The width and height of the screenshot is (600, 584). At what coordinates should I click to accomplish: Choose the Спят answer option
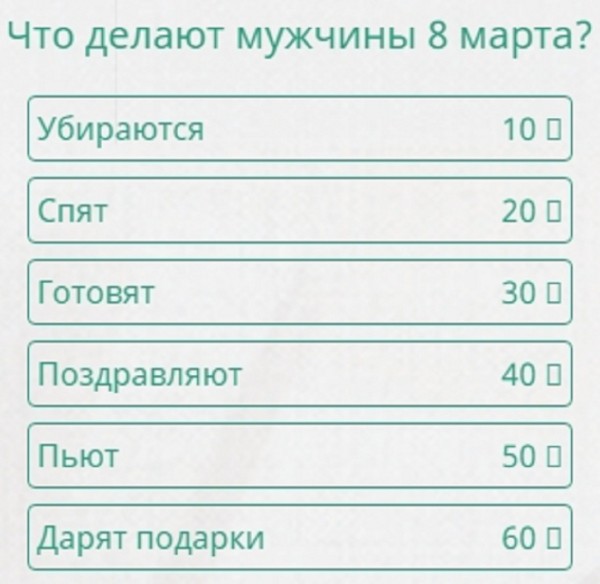click(x=299, y=211)
